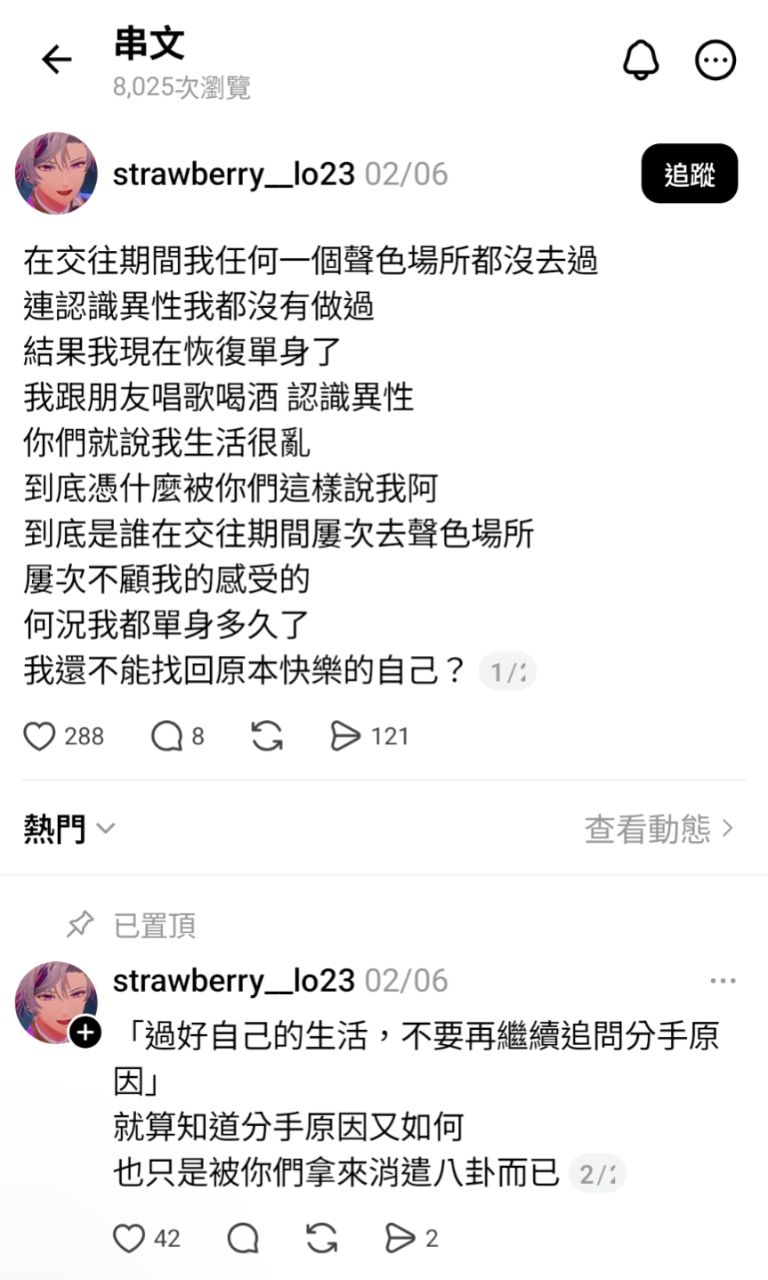This screenshot has width=768, height=1280.
Task: Open 查看動態 activity view
Action: pos(660,828)
